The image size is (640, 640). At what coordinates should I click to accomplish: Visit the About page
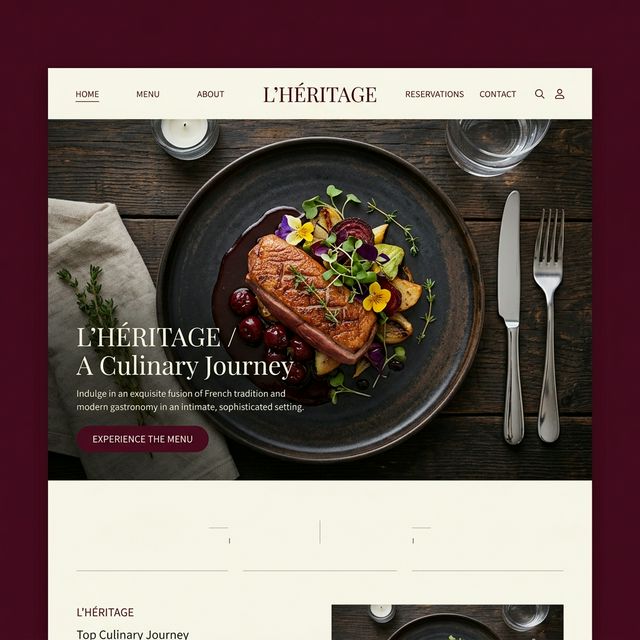(210, 94)
